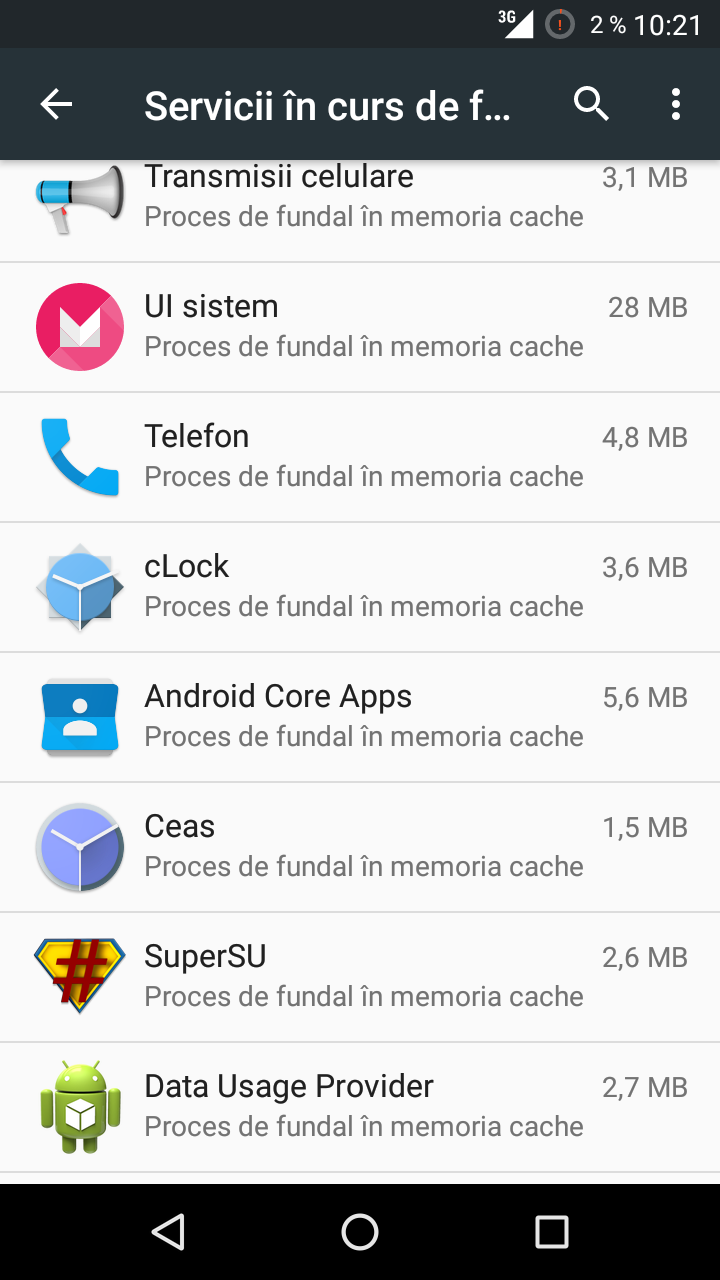This screenshot has width=720, height=1280.
Task: Select the Telefon cached process
Action: (x=360, y=457)
